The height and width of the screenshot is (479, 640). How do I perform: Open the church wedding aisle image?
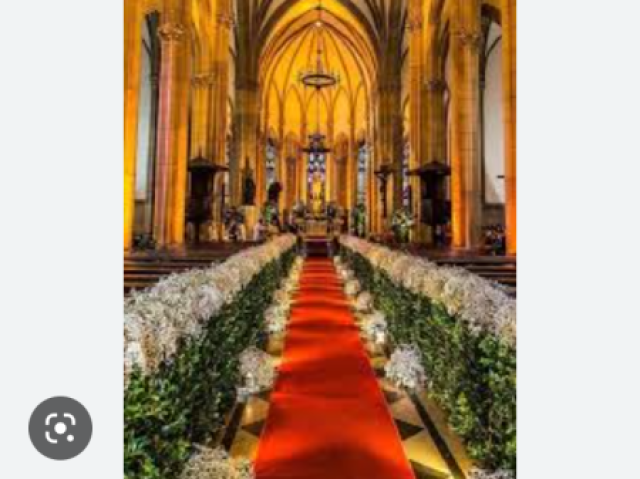[320, 239]
